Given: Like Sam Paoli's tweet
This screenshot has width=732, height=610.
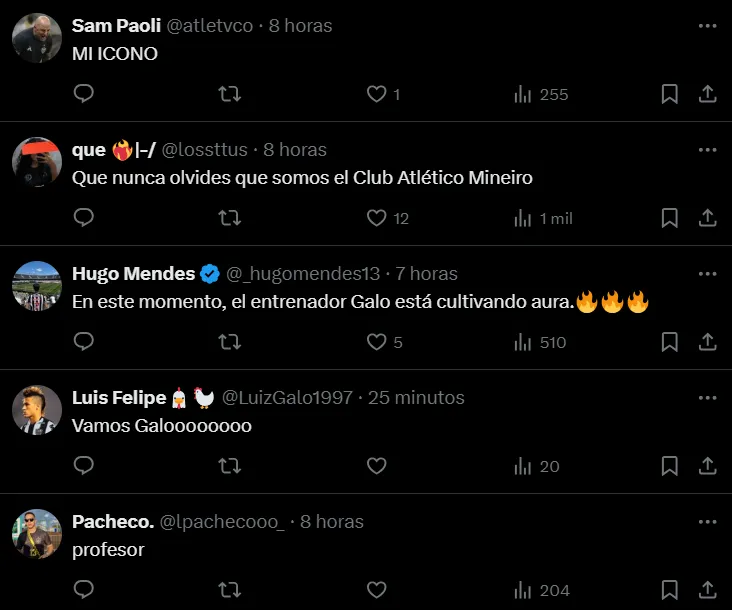Looking at the screenshot, I should 376,94.
